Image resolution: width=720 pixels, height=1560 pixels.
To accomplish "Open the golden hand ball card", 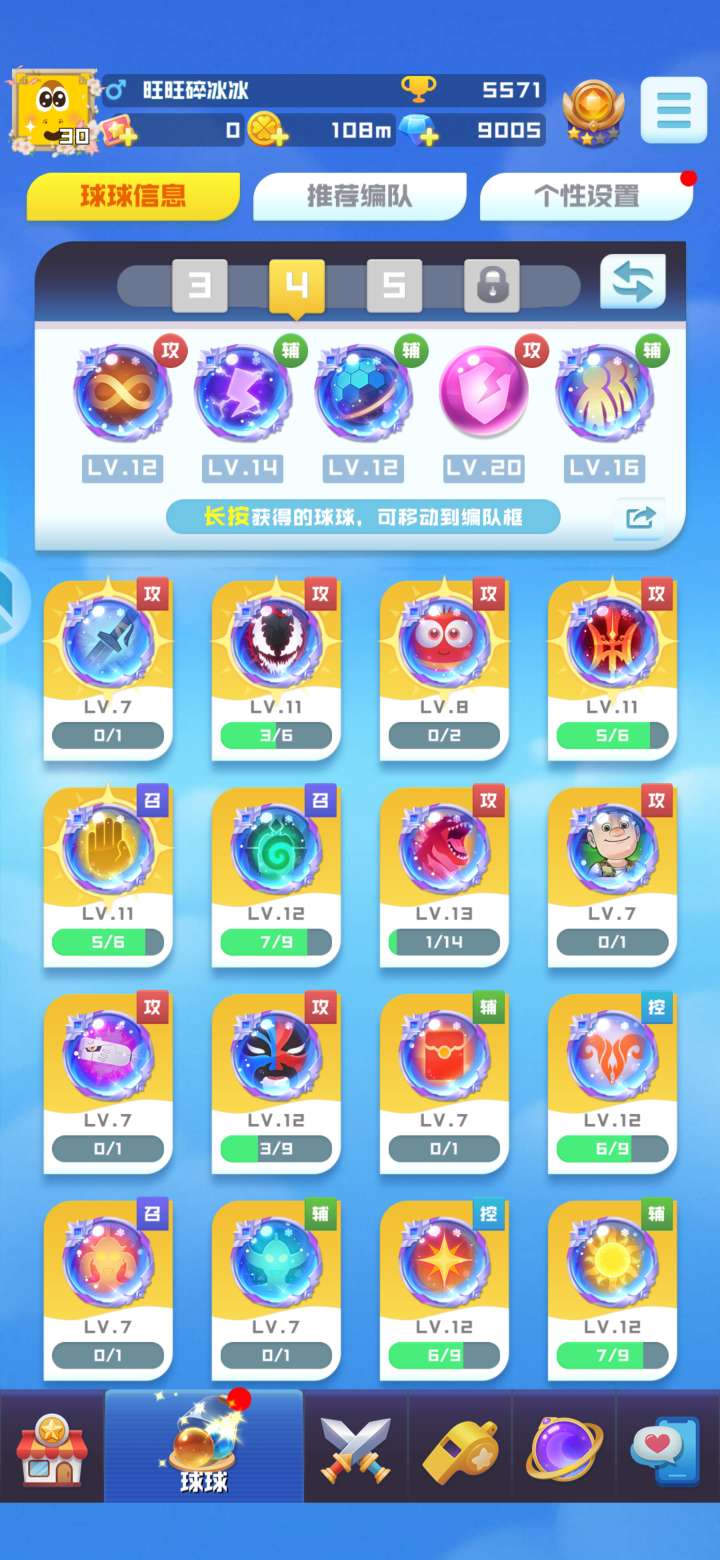I will click(x=108, y=876).
